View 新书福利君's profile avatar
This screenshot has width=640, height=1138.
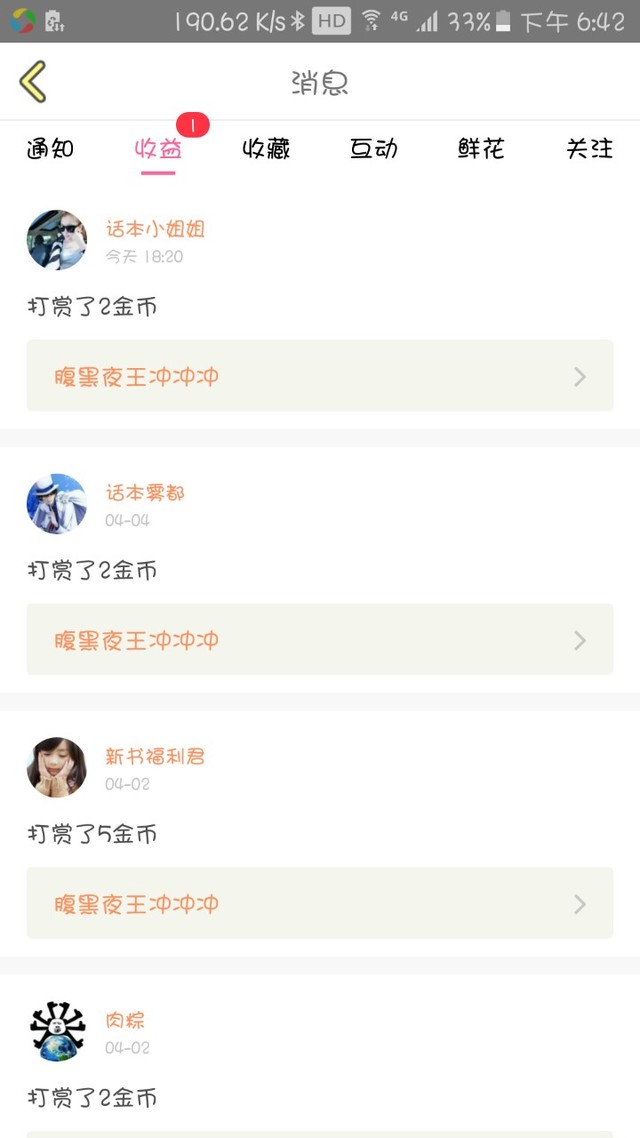coord(57,768)
